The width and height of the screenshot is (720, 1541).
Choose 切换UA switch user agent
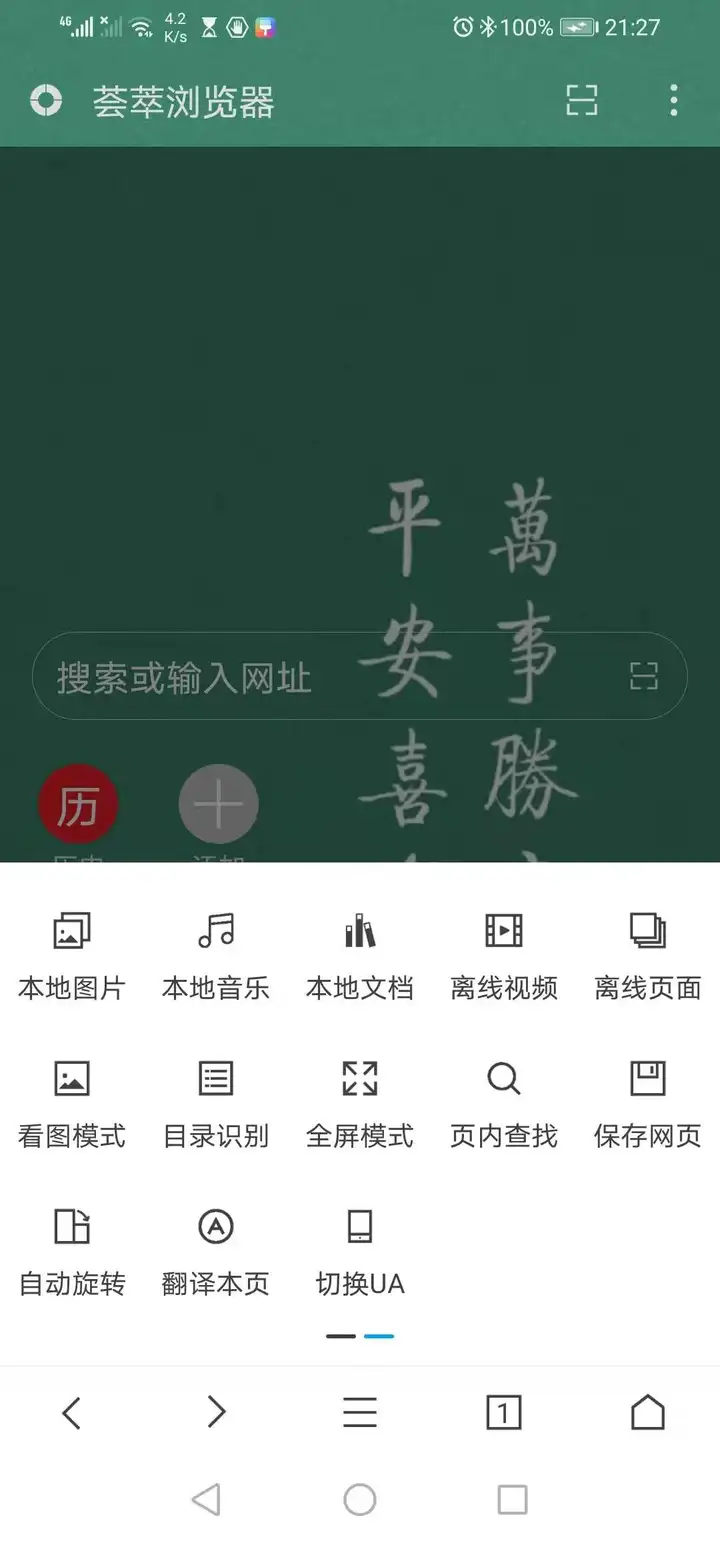pyautogui.click(x=360, y=1252)
